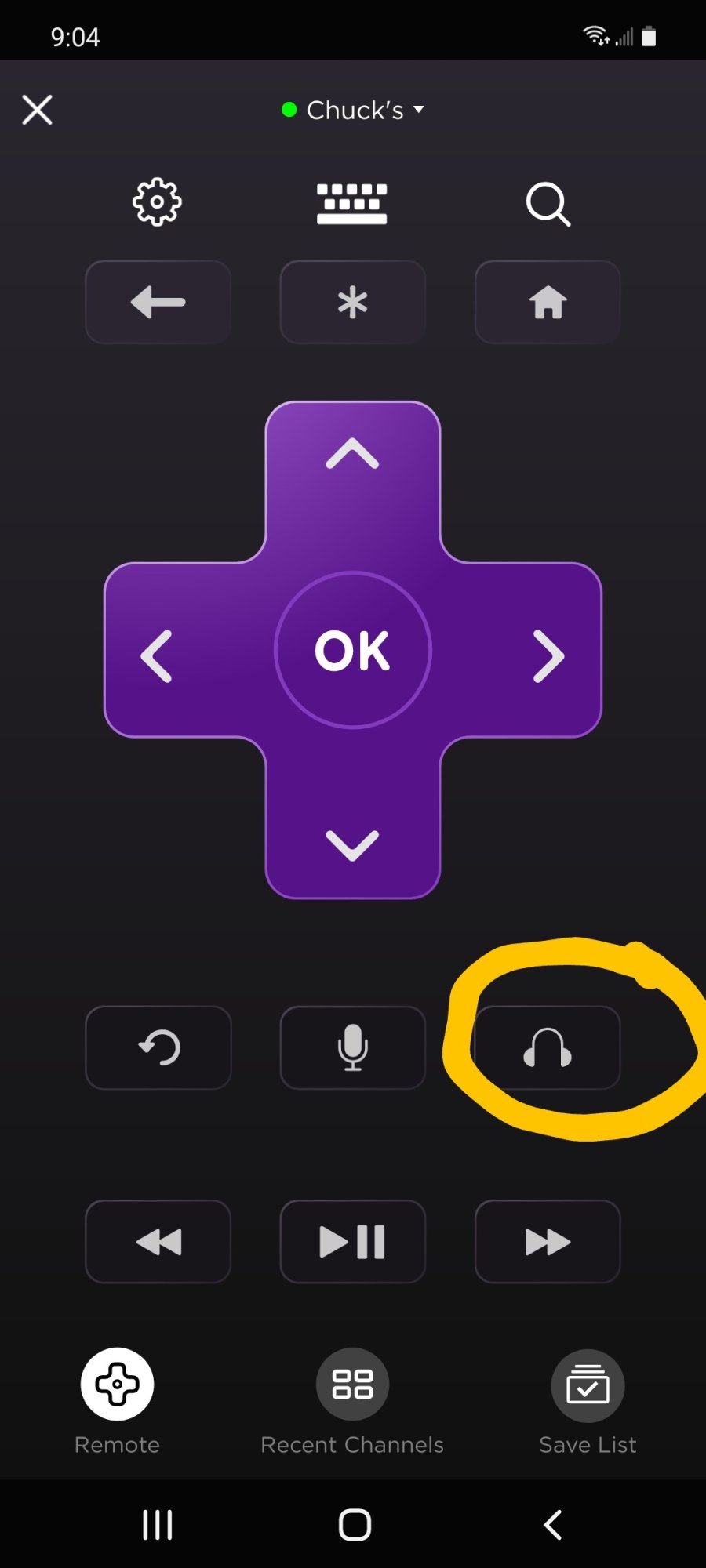The height and width of the screenshot is (1568, 706).
Task: Tap the instant replay button
Action: (x=158, y=1047)
